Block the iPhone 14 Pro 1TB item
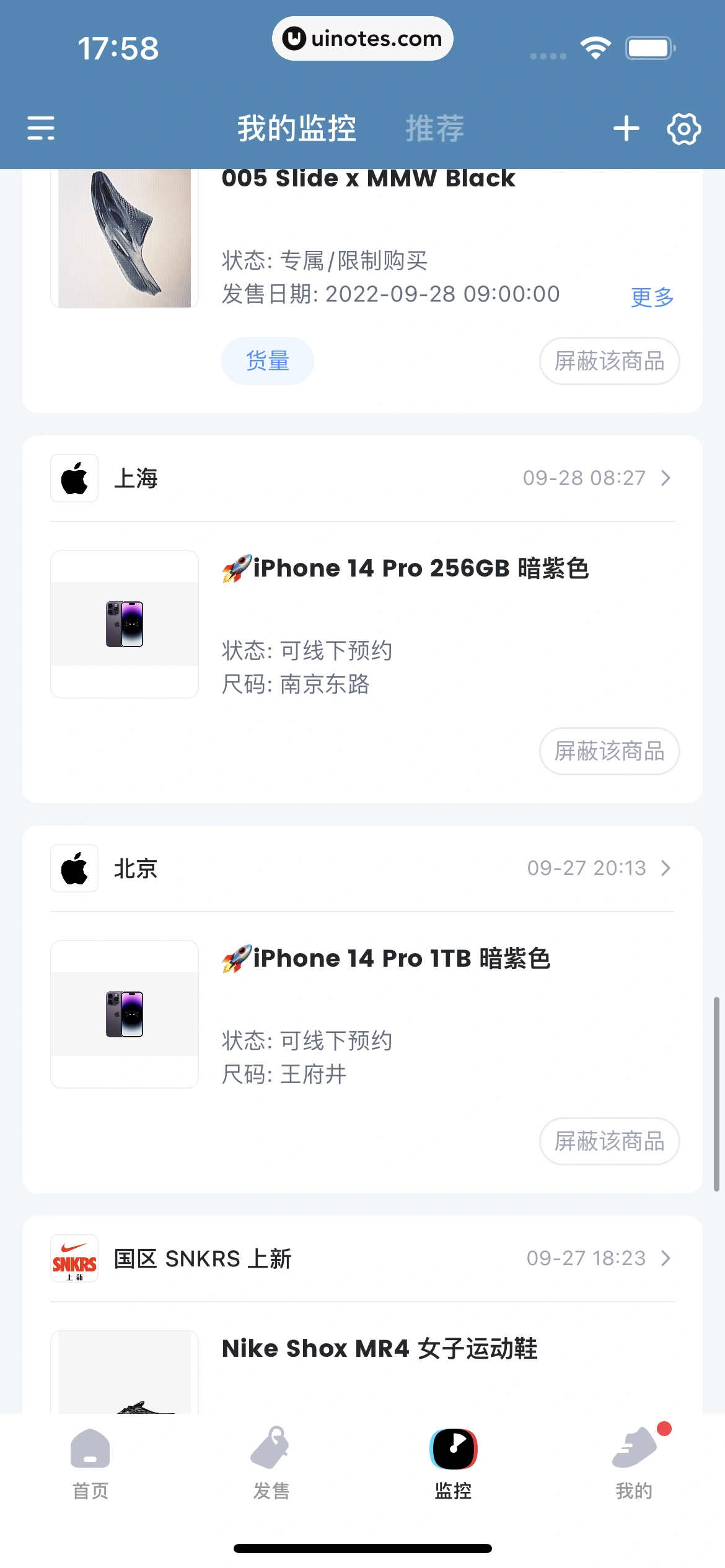This screenshot has height=1568, width=725. 609,1141
